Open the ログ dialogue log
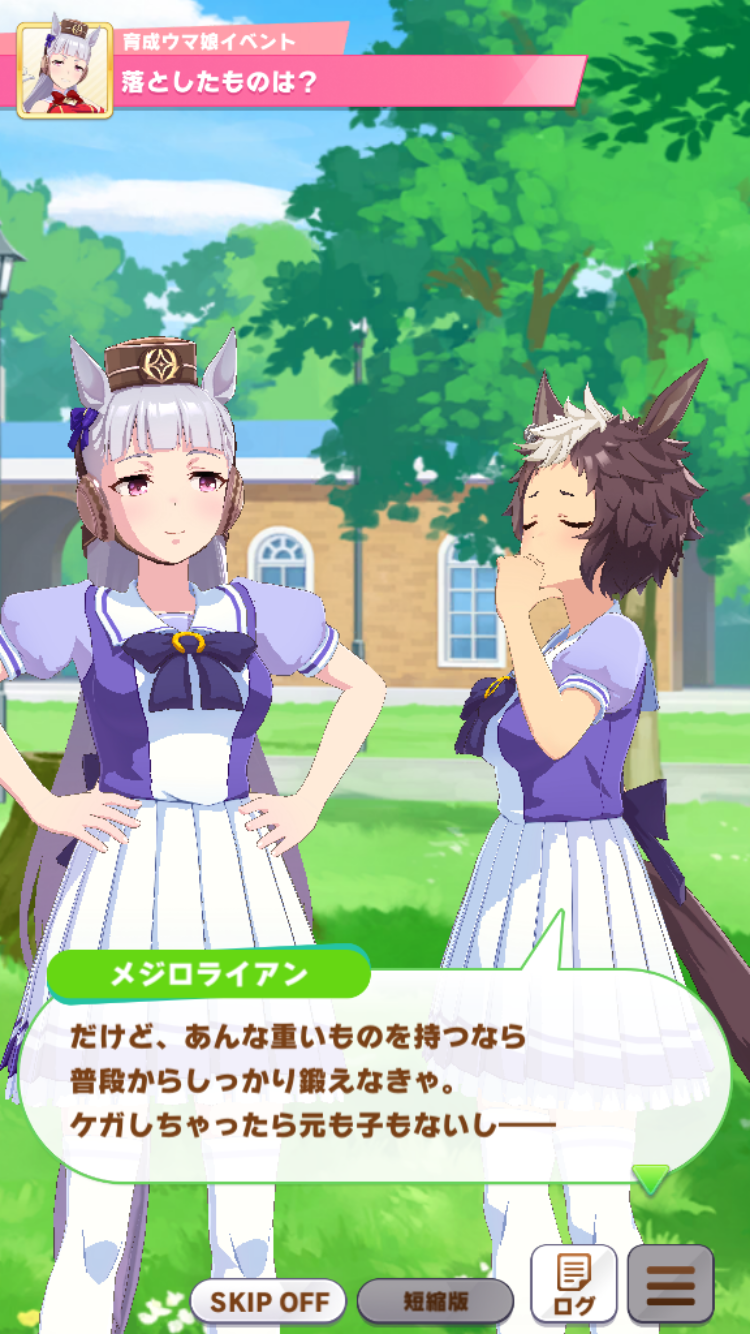750x1334 pixels. [573, 1285]
